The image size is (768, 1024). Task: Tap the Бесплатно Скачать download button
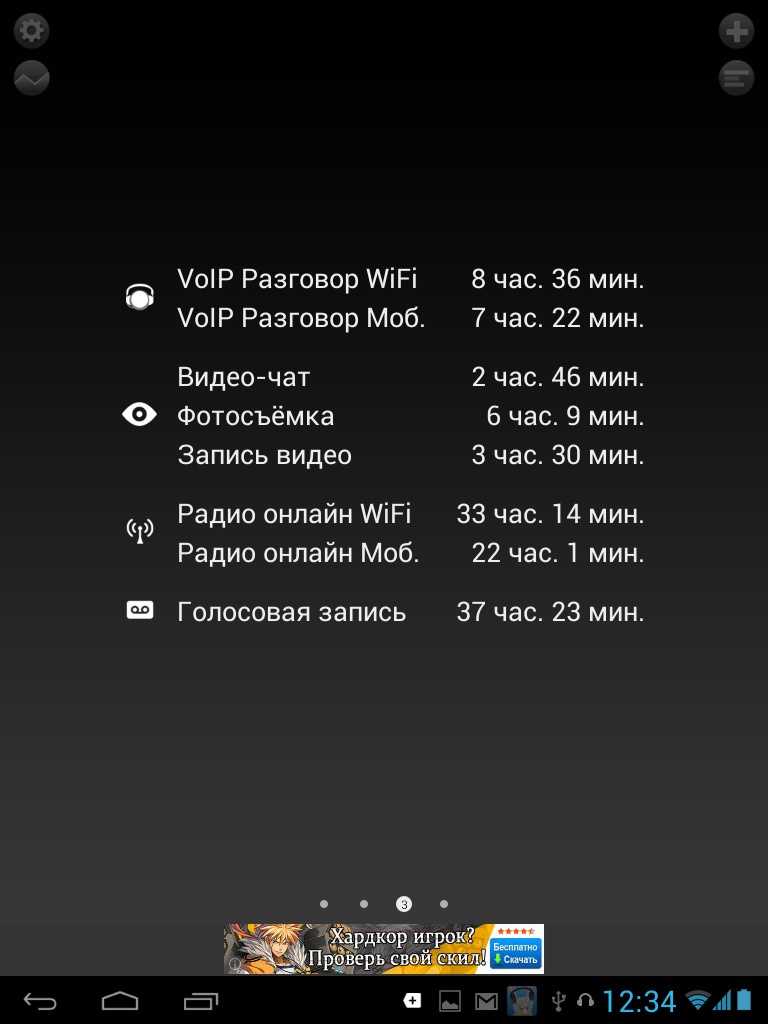pos(515,952)
